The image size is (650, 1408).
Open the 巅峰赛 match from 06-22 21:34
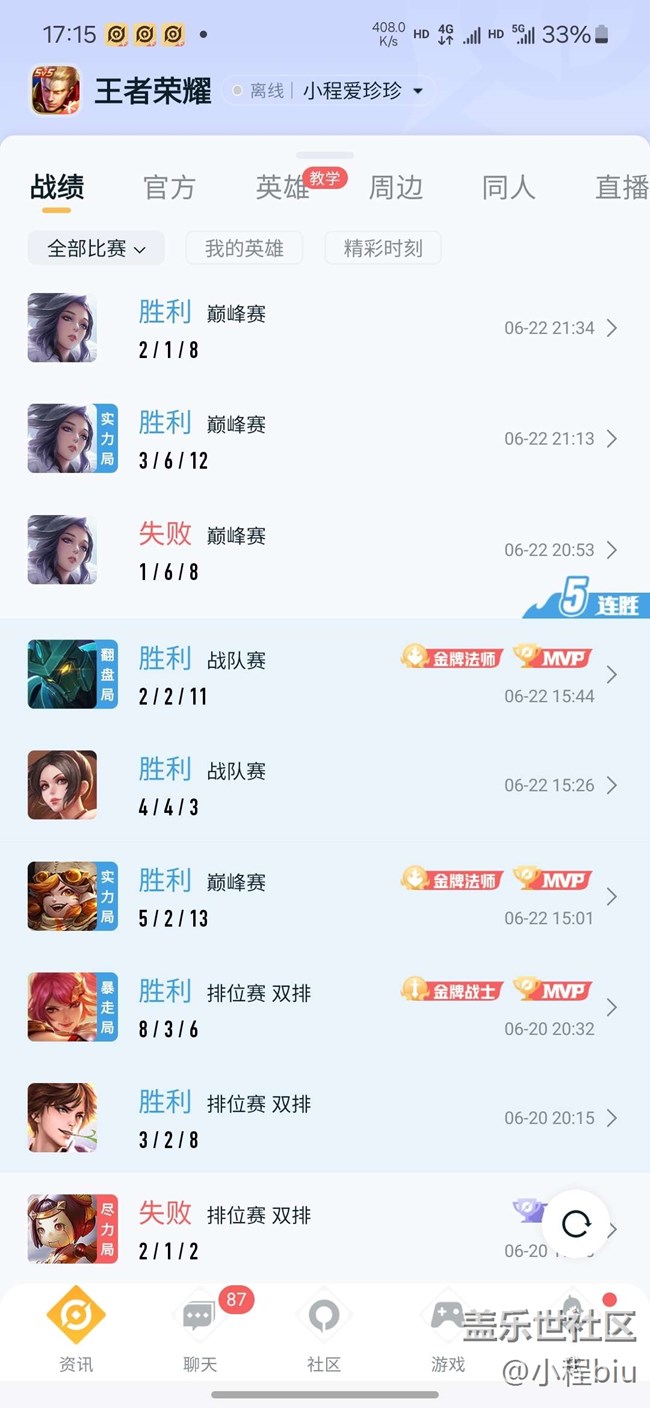point(325,328)
